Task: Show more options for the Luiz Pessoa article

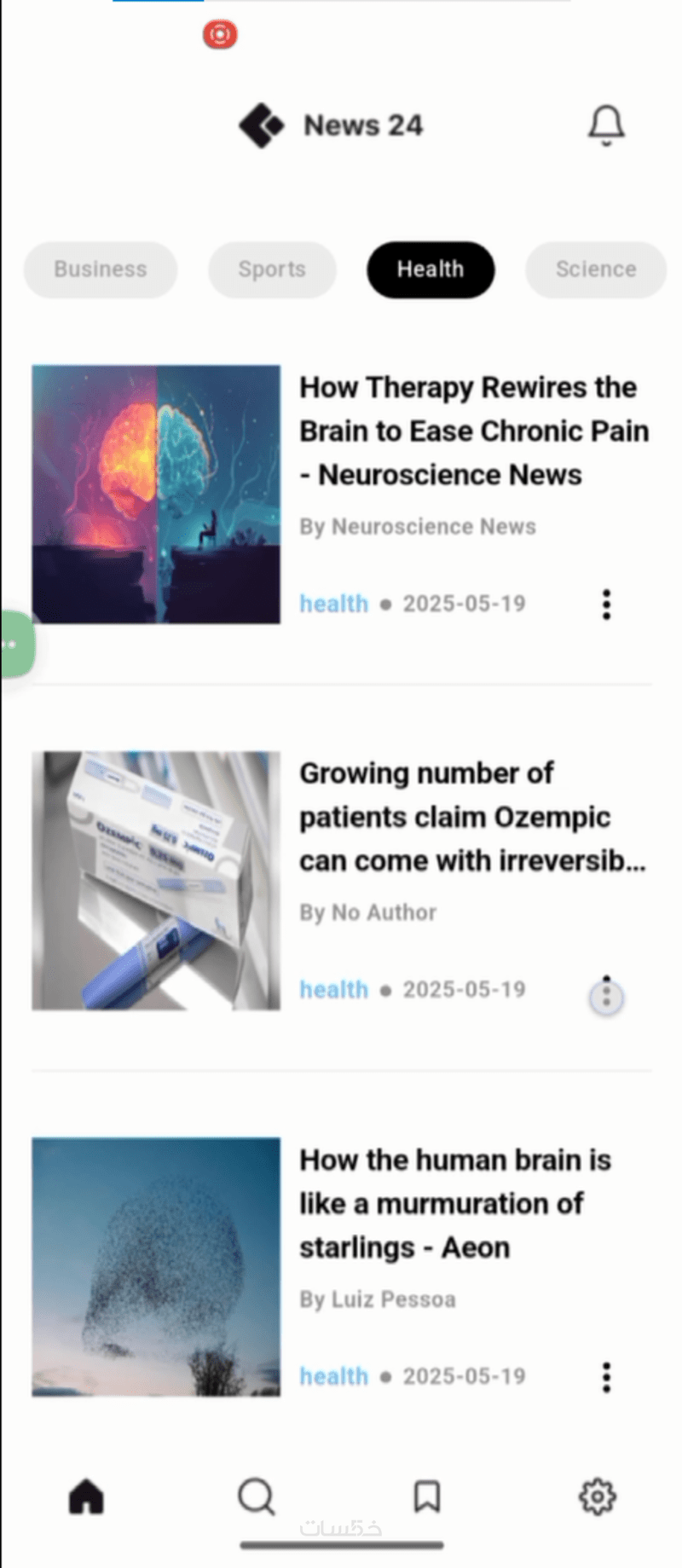Action: [x=606, y=1377]
